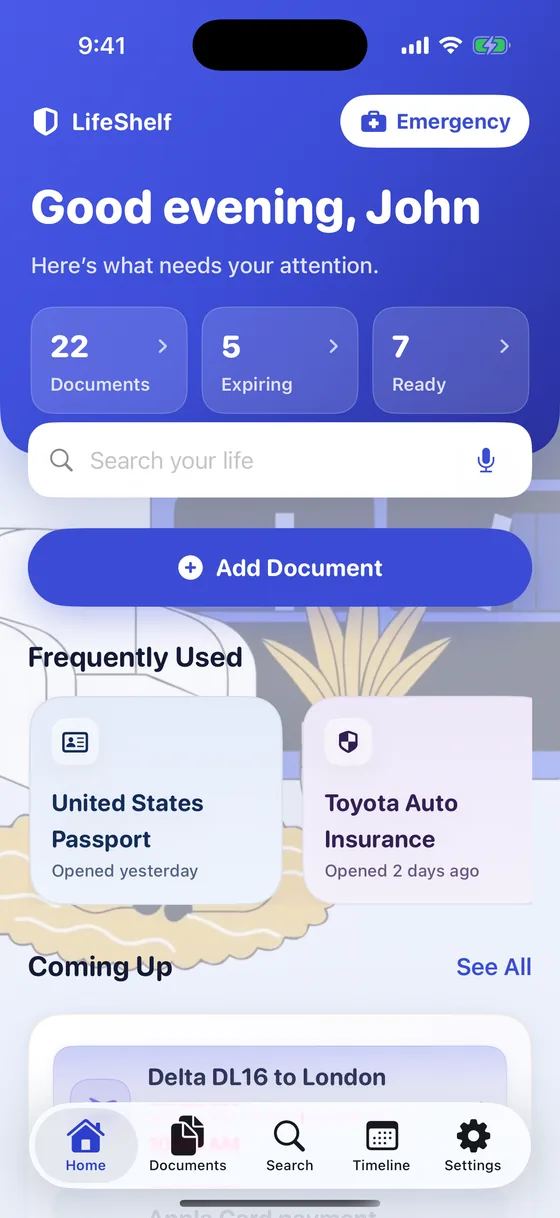View the 5 Expiring items
The height and width of the screenshot is (1218, 560).
click(280, 361)
